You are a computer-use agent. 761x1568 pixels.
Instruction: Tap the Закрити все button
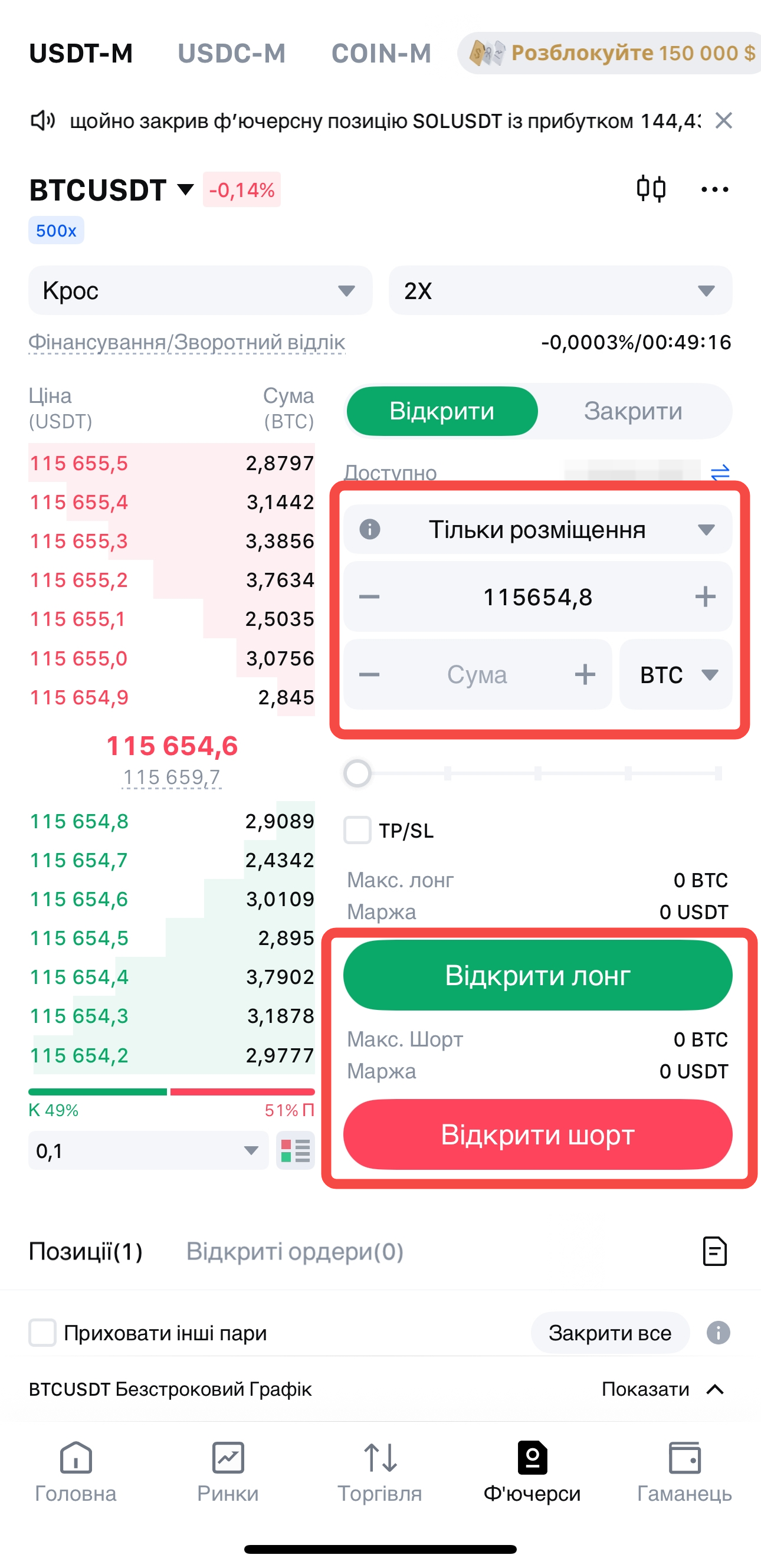coord(609,1333)
